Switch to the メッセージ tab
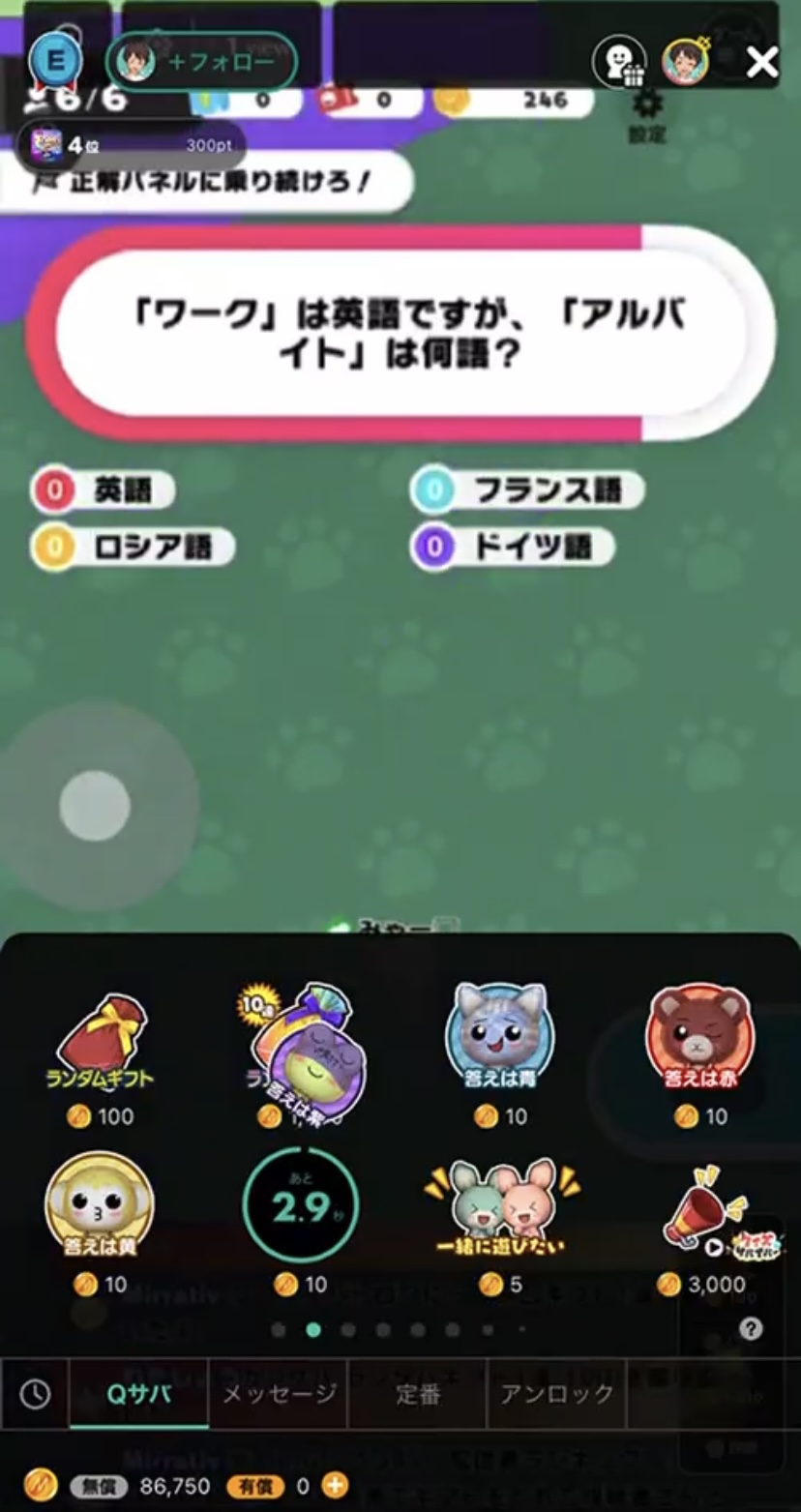 [279, 1393]
